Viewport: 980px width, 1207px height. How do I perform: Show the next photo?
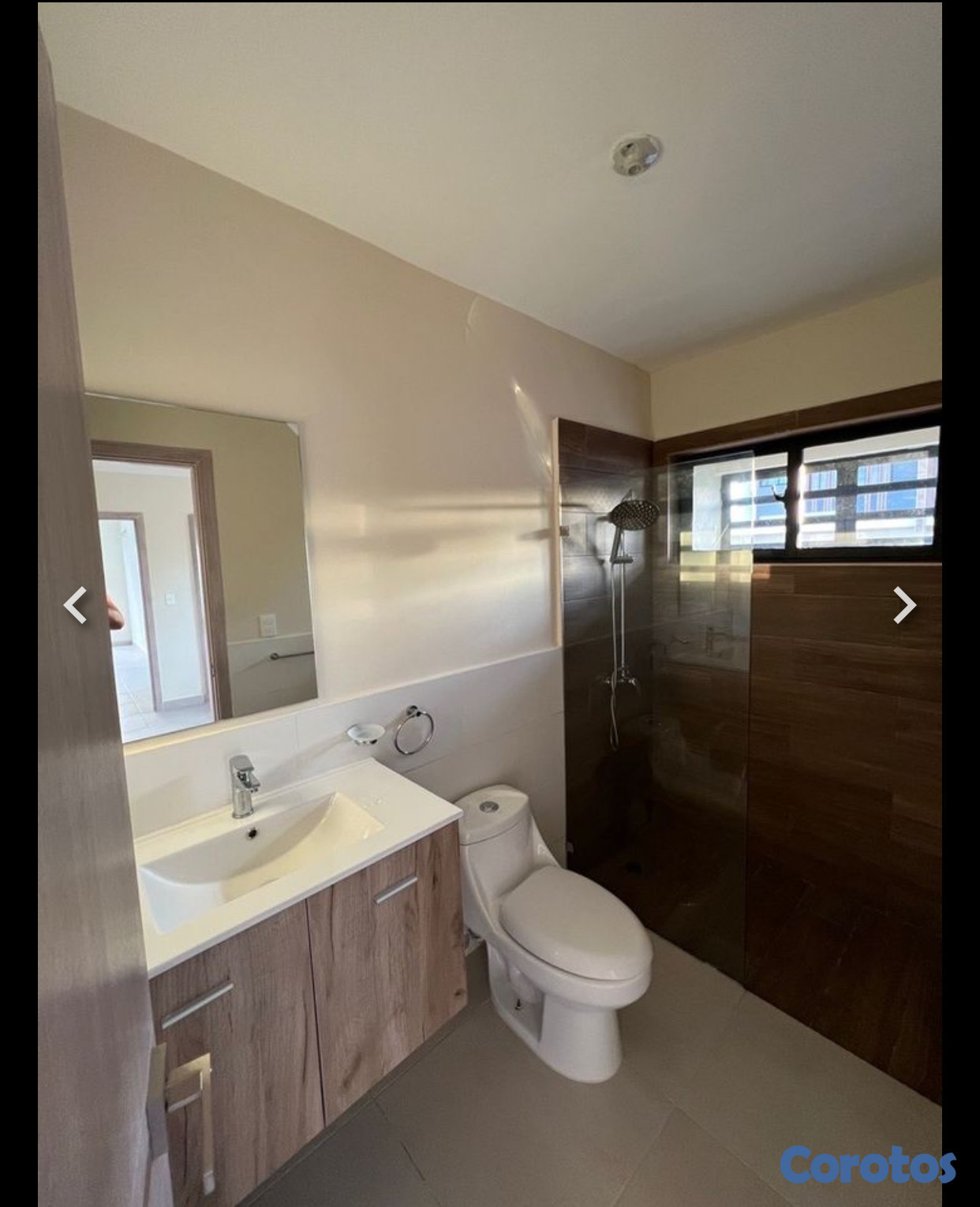(904, 605)
